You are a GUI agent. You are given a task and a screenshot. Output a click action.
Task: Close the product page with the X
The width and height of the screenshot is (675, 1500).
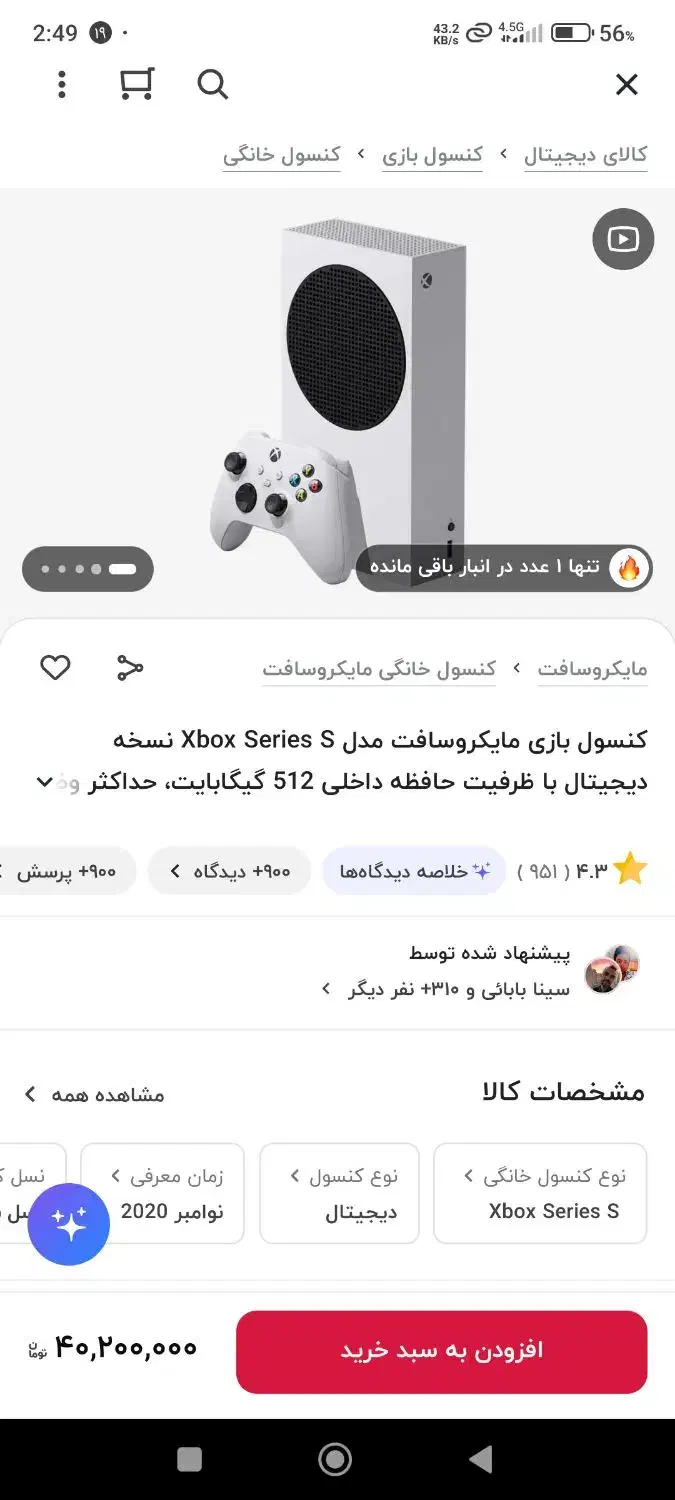click(x=626, y=85)
